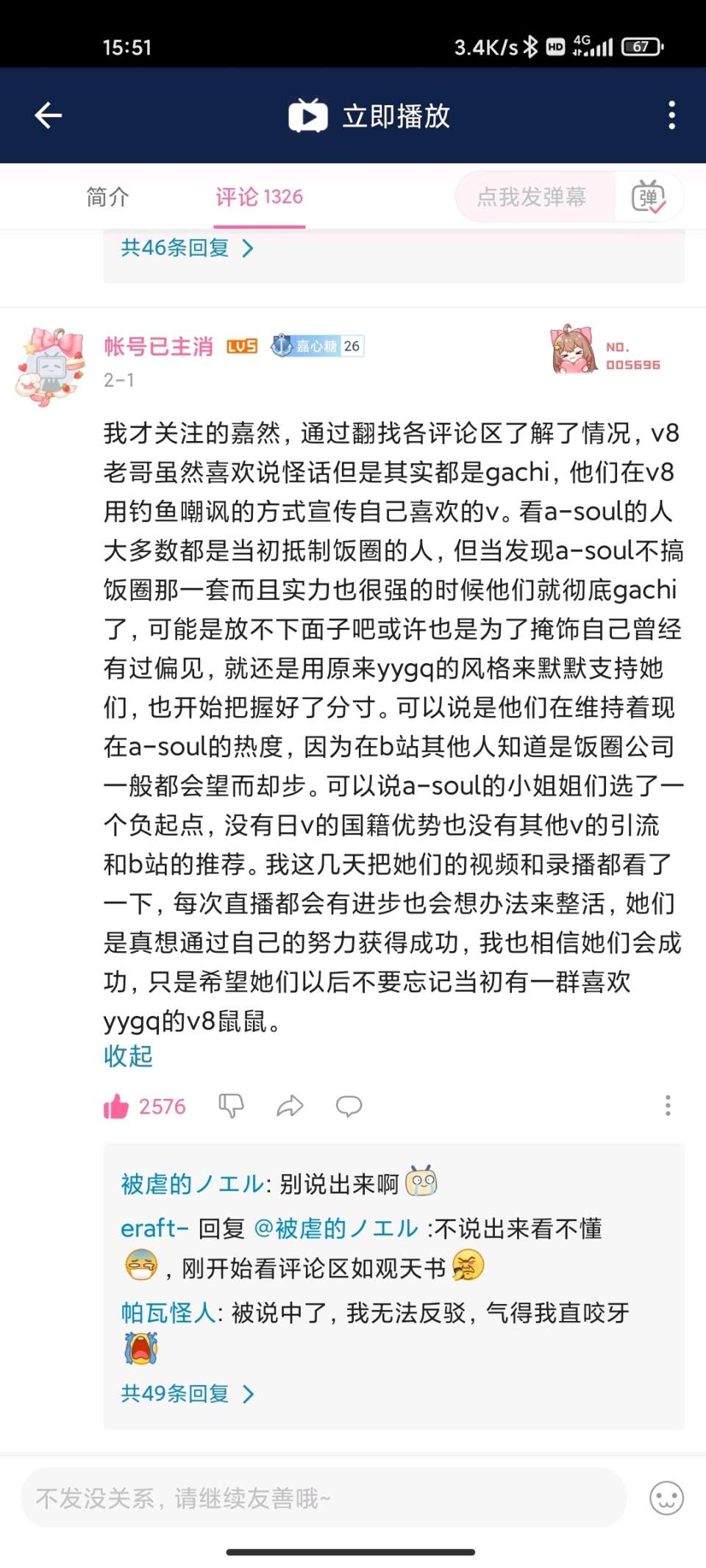This screenshot has width=706, height=1568.
Task: Dislike the comment by 帐号已注销
Action: (231, 1106)
